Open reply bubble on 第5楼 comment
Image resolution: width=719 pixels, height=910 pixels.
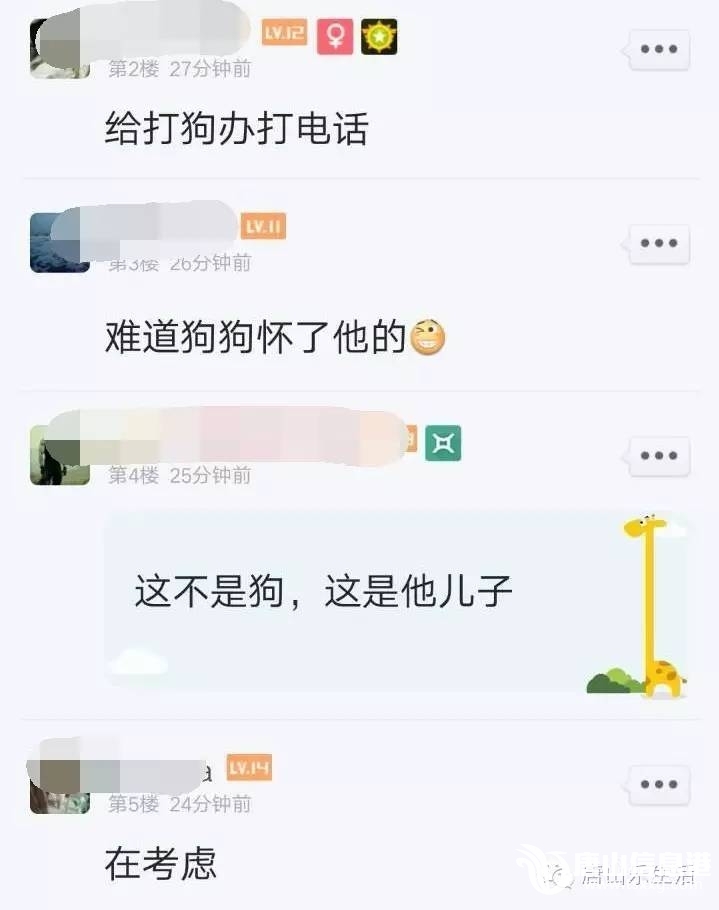coord(659,785)
